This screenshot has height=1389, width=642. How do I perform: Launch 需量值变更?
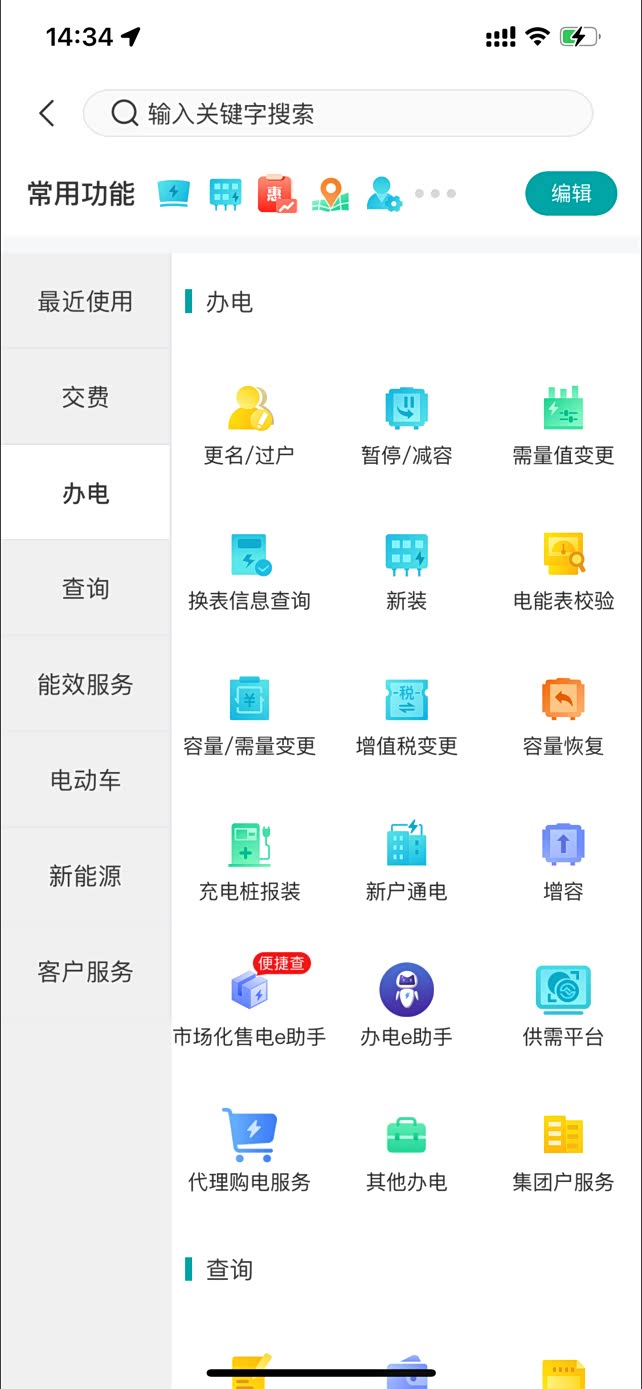pyautogui.click(x=563, y=424)
